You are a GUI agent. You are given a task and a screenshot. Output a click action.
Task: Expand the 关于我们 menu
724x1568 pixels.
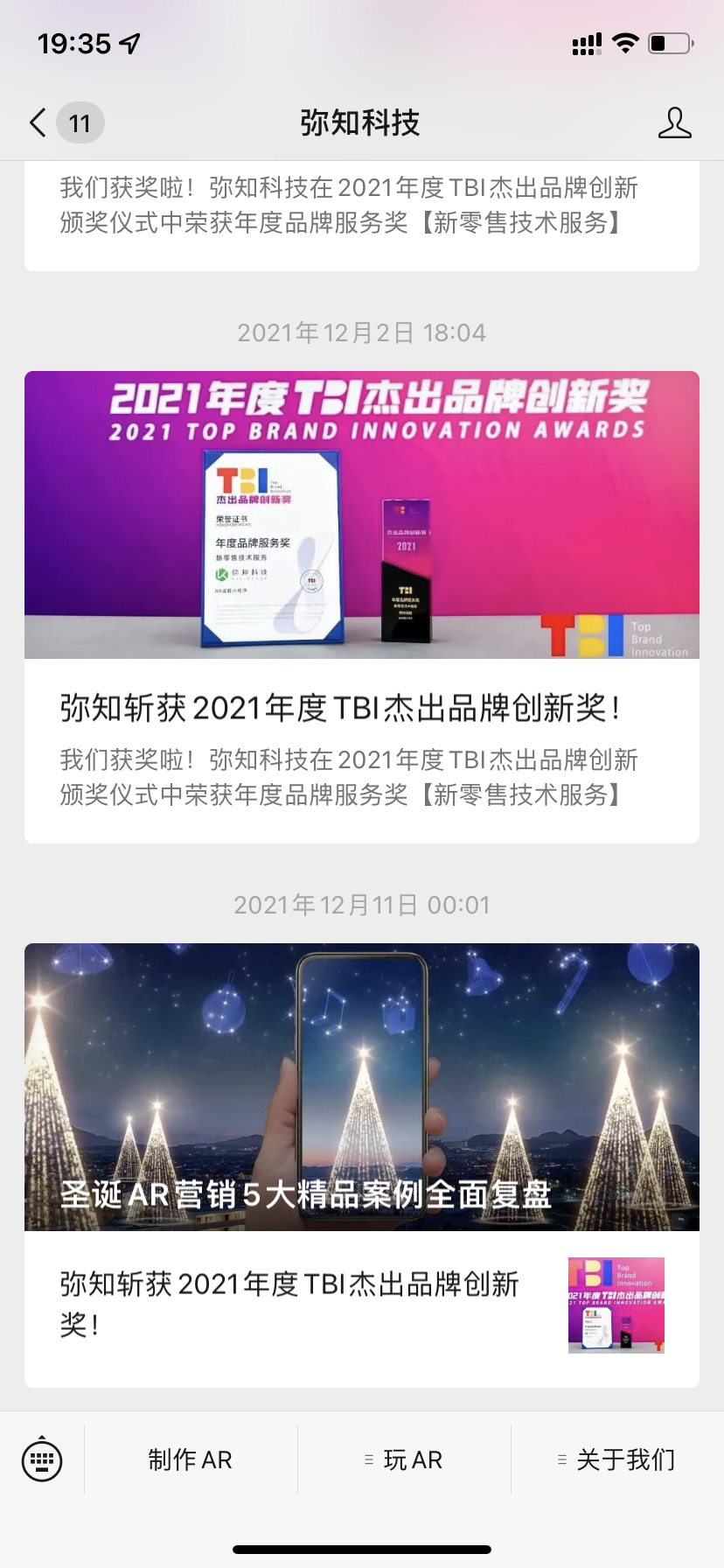click(x=617, y=1459)
